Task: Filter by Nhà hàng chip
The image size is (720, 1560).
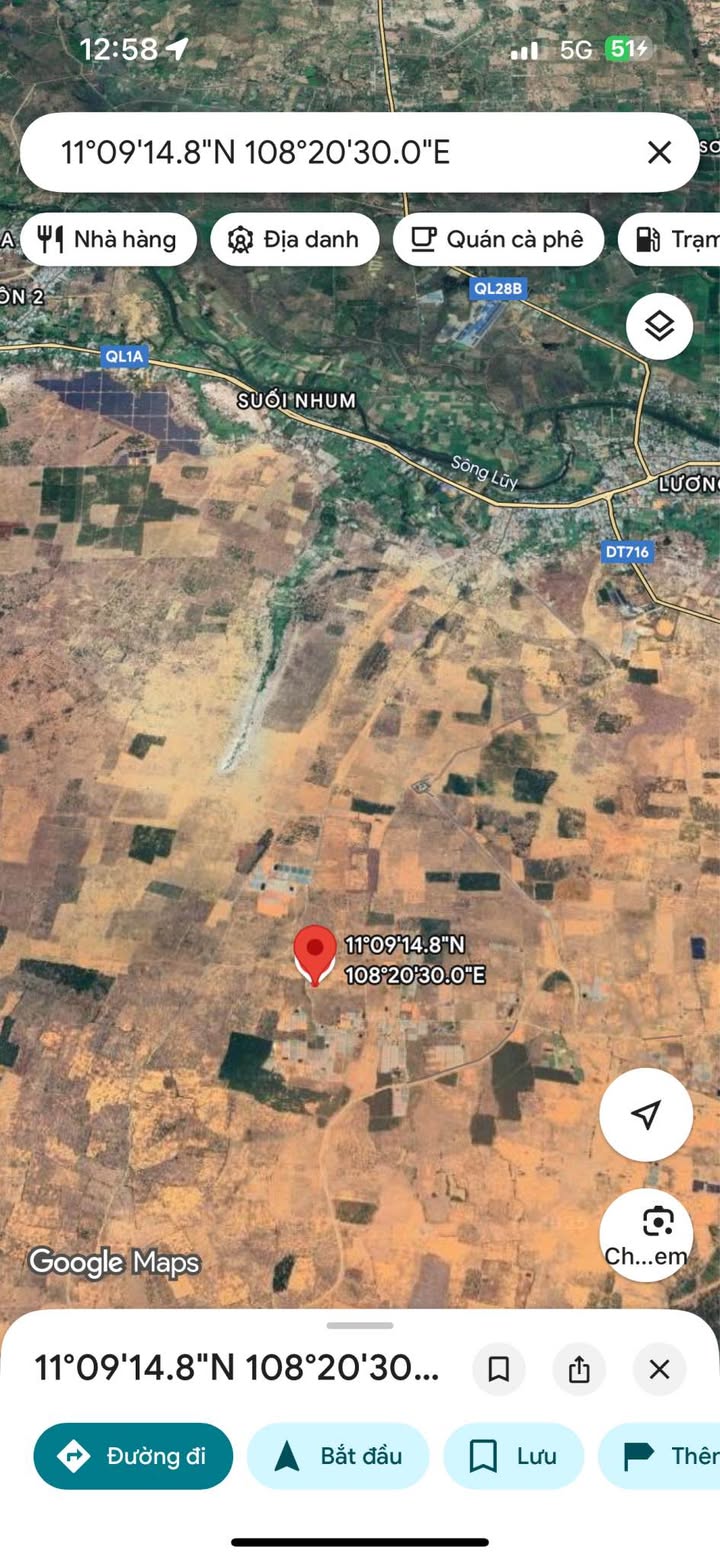Action: (x=108, y=240)
